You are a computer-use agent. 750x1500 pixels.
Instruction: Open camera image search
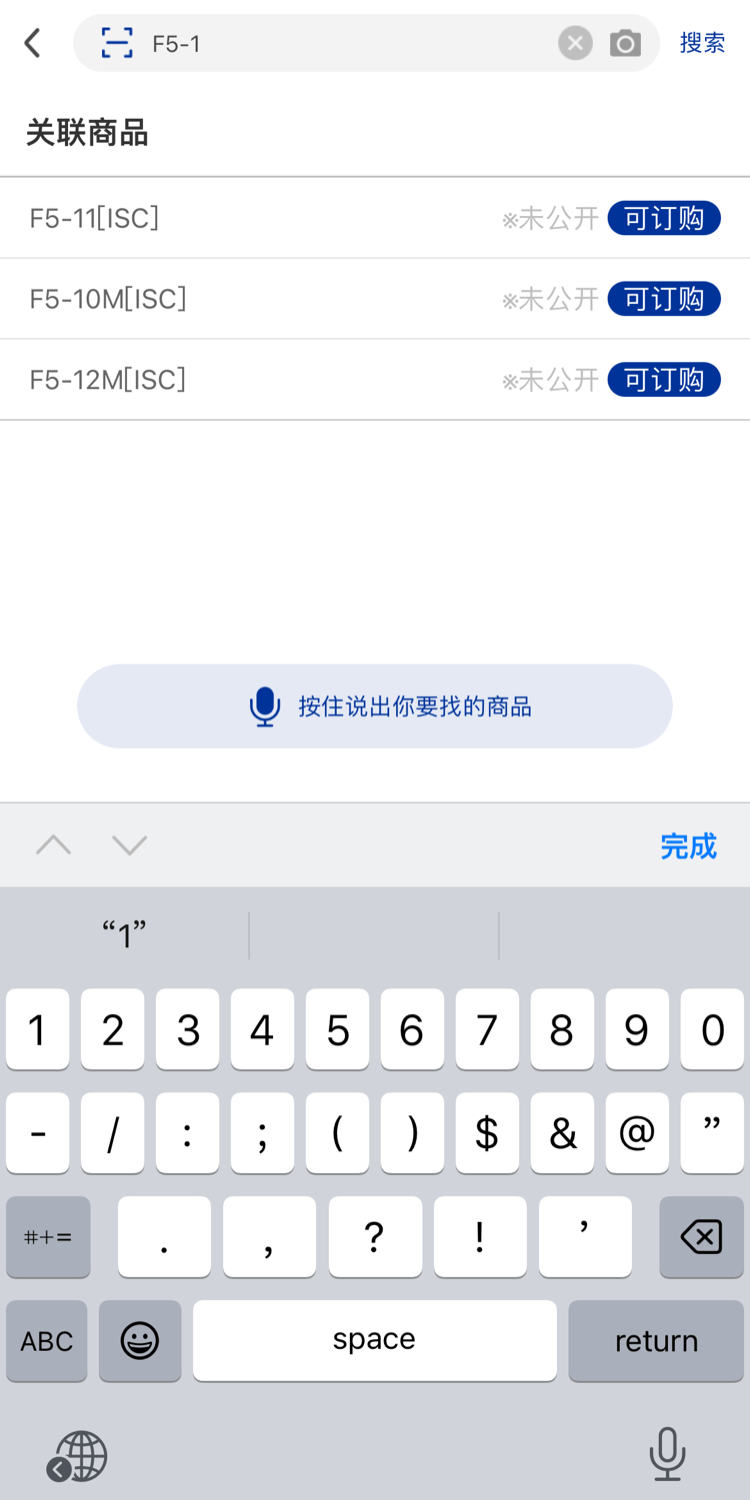626,43
